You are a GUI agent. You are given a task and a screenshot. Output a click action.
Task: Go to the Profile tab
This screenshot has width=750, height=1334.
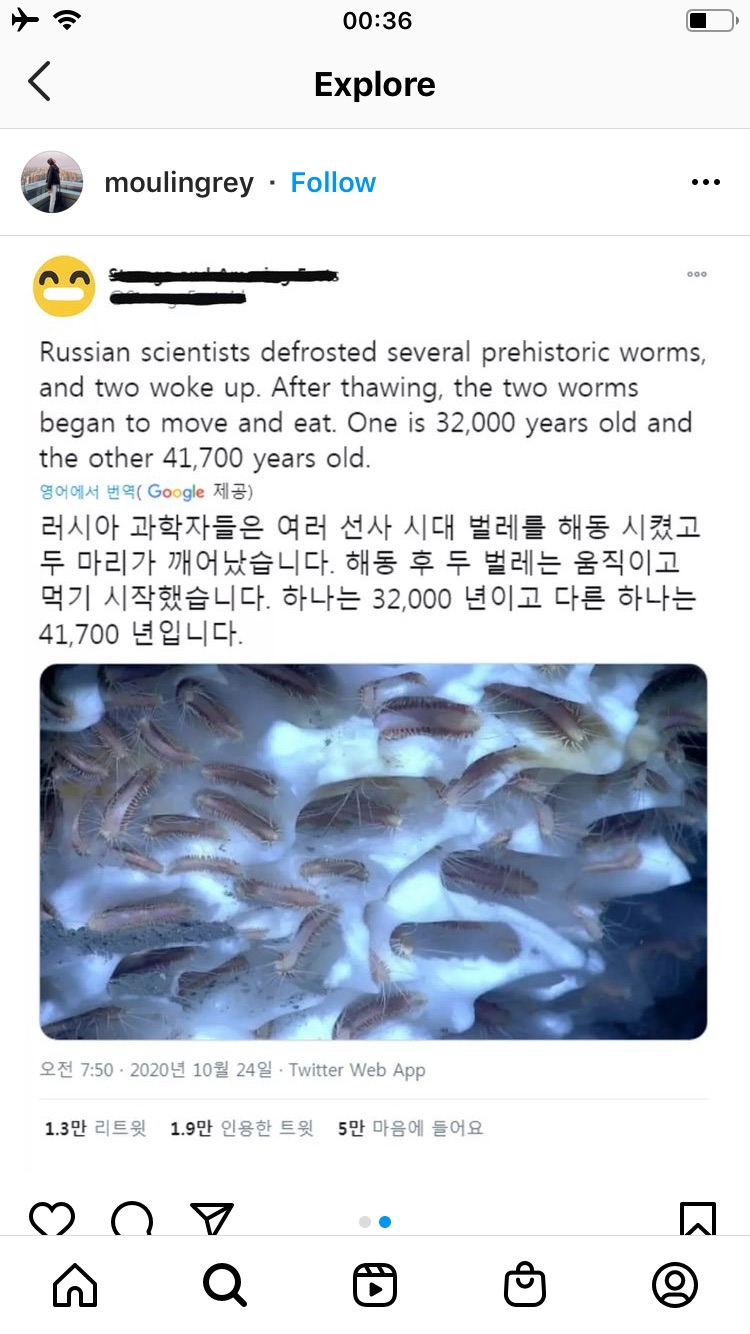click(x=675, y=1285)
